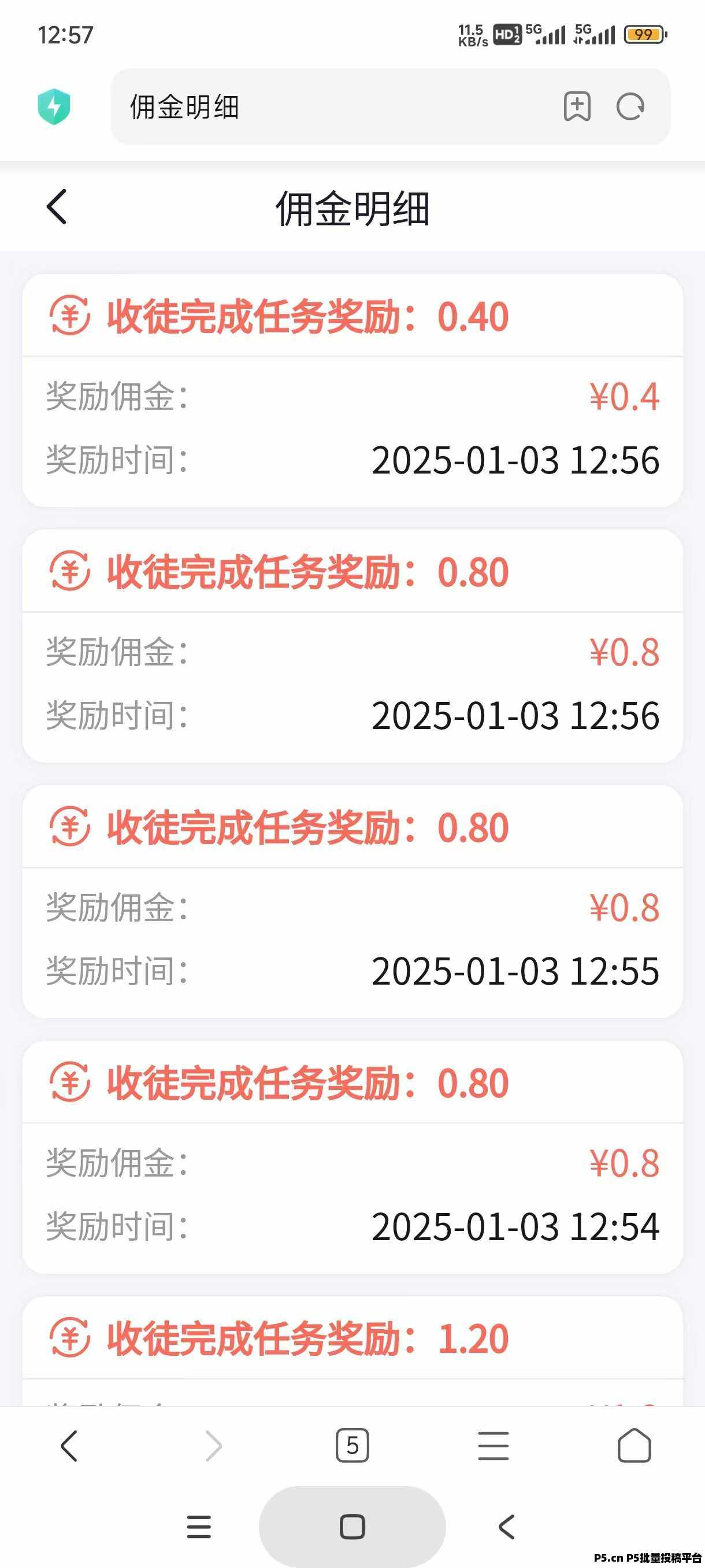Viewport: 705px width, 1568px height.
Task: Reload the current page
Action: (x=630, y=107)
